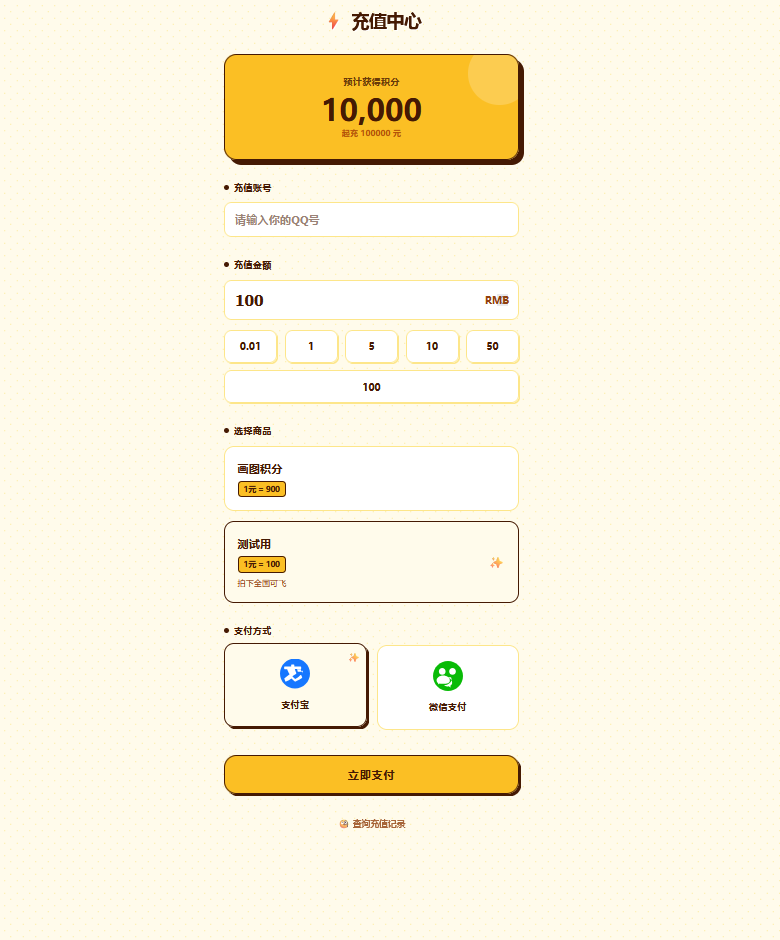
Task: Tap the 立即支付 button
Action: tap(371, 775)
